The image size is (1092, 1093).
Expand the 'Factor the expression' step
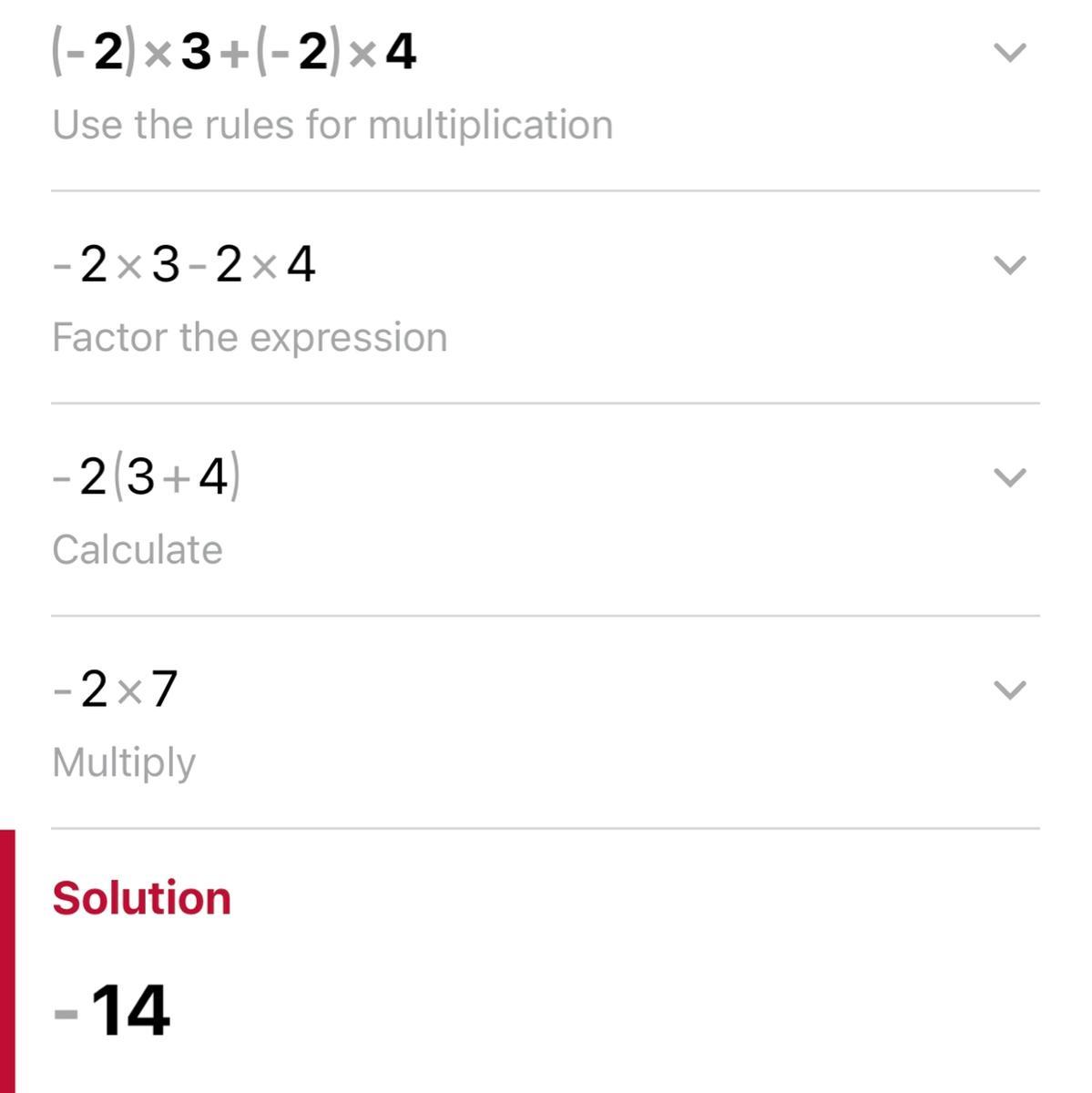(1009, 265)
